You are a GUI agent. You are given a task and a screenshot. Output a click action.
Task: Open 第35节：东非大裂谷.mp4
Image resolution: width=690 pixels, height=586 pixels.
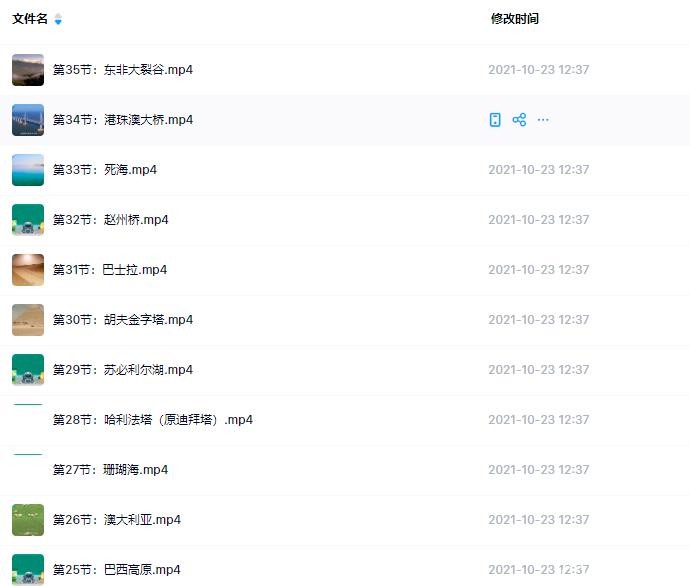pyautogui.click(x=122, y=70)
